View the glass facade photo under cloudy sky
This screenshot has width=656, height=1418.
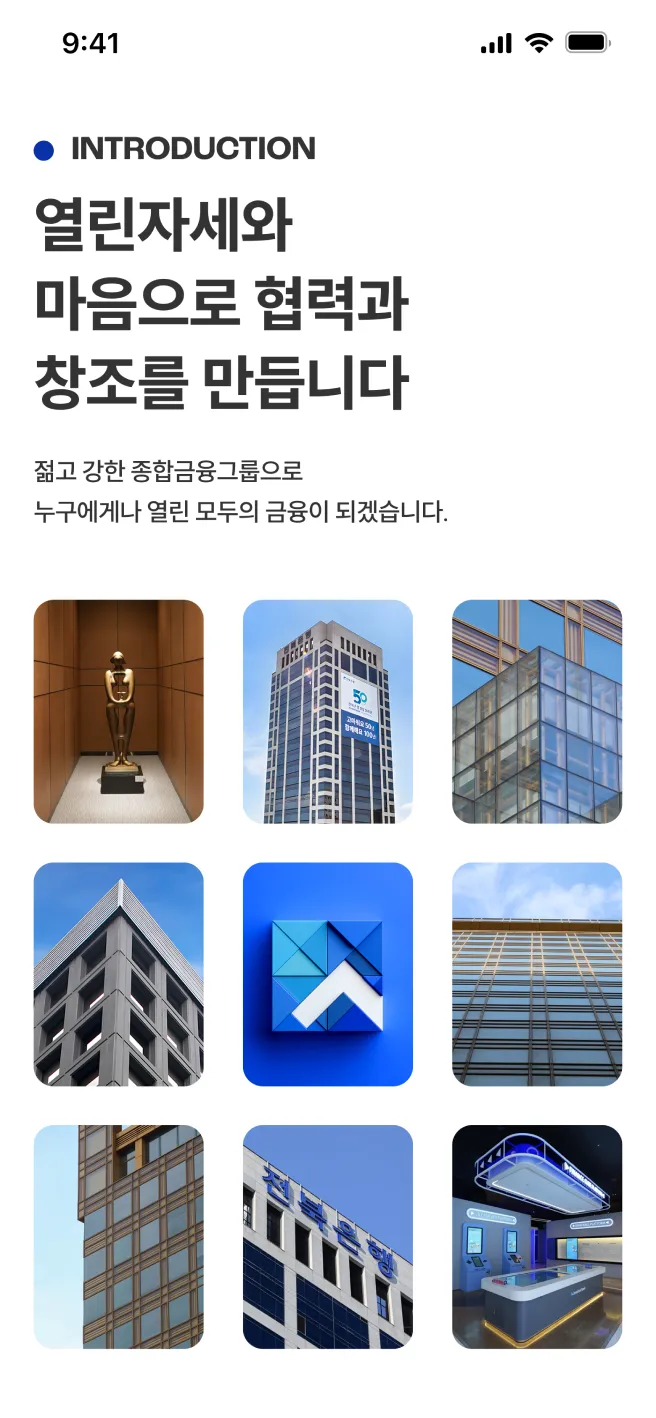point(537,974)
